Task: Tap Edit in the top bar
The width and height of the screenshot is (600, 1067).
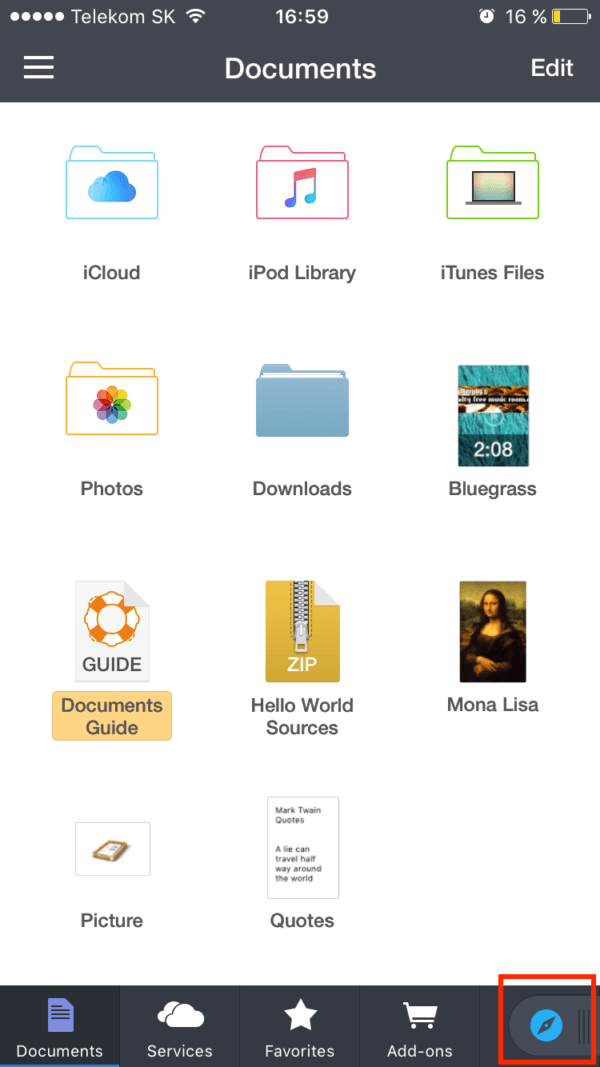Action: (552, 67)
